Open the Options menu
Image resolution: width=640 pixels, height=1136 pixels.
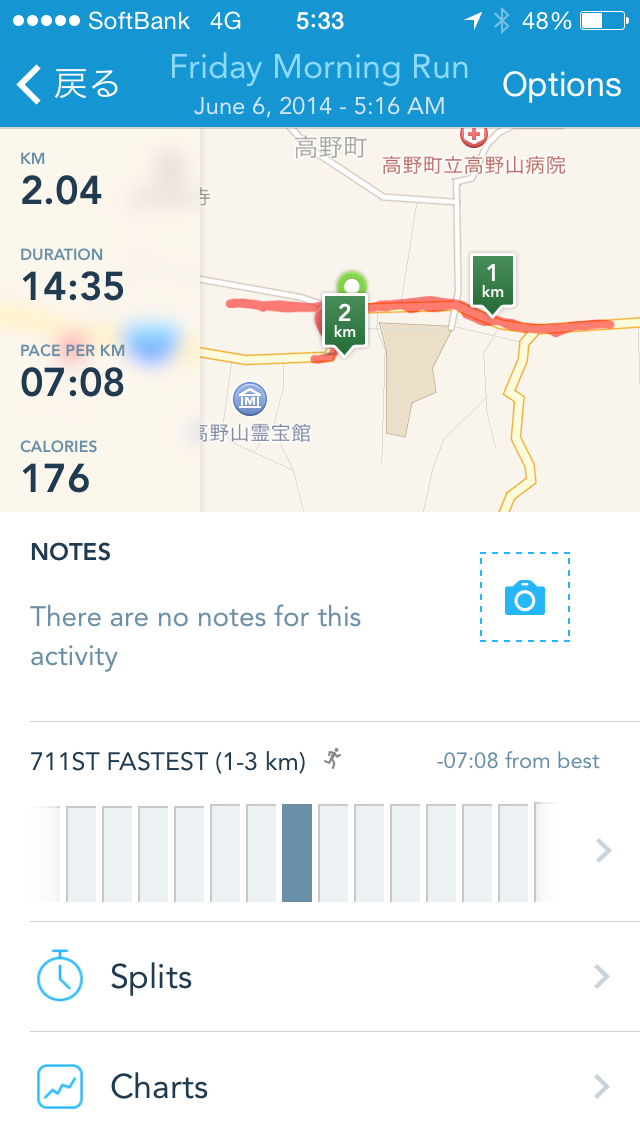click(x=561, y=85)
